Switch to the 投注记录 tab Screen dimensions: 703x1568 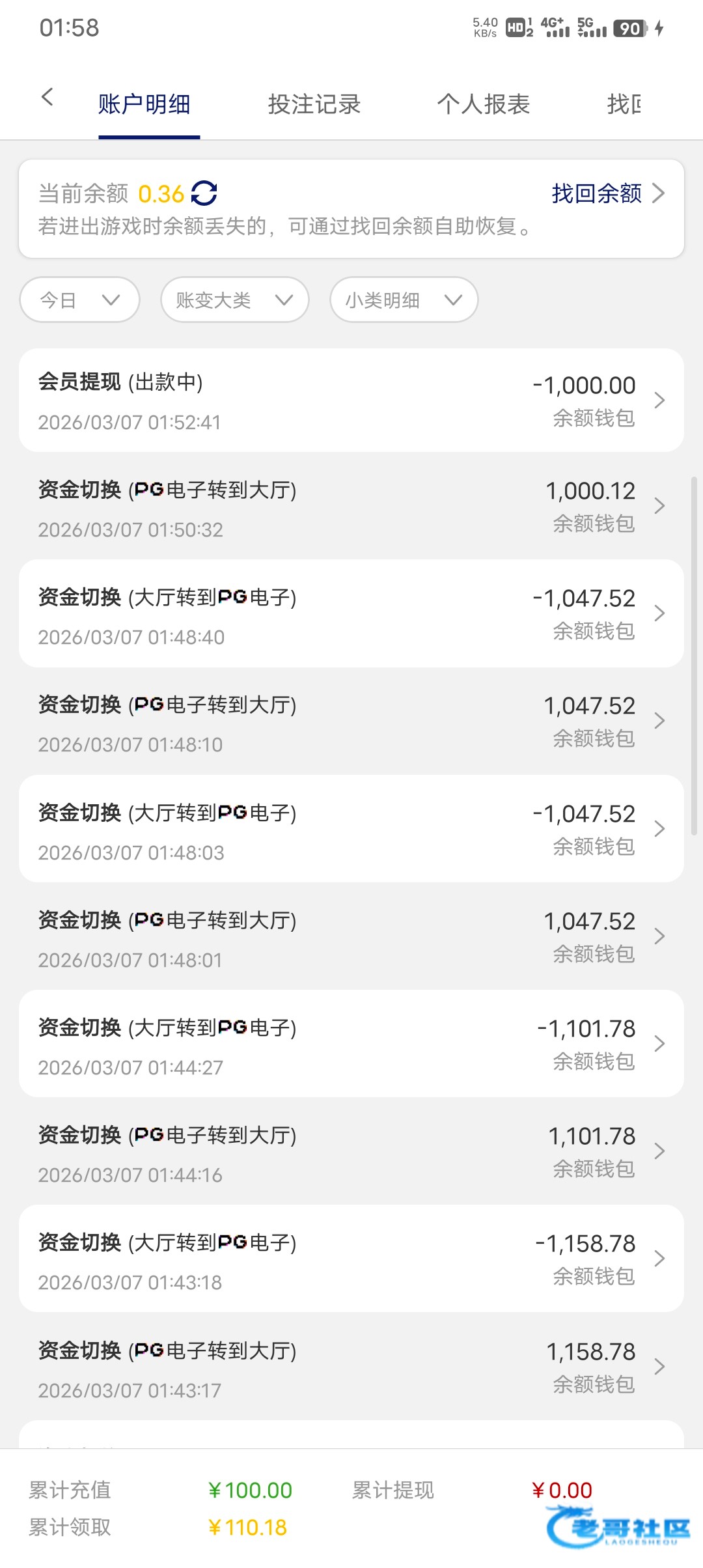pos(314,104)
